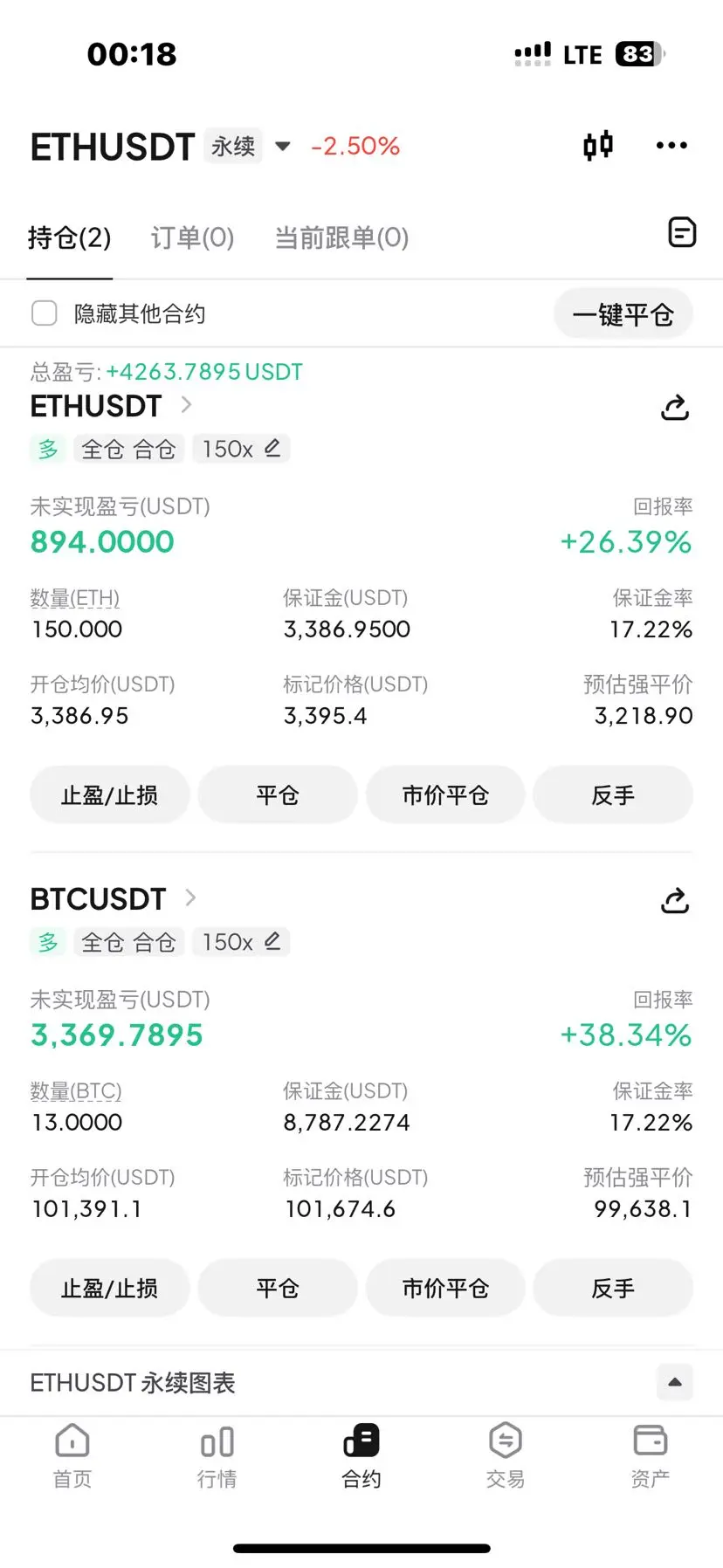Check the 隐藏其他合约 checkbox
The image size is (723, 1568).
45,313
